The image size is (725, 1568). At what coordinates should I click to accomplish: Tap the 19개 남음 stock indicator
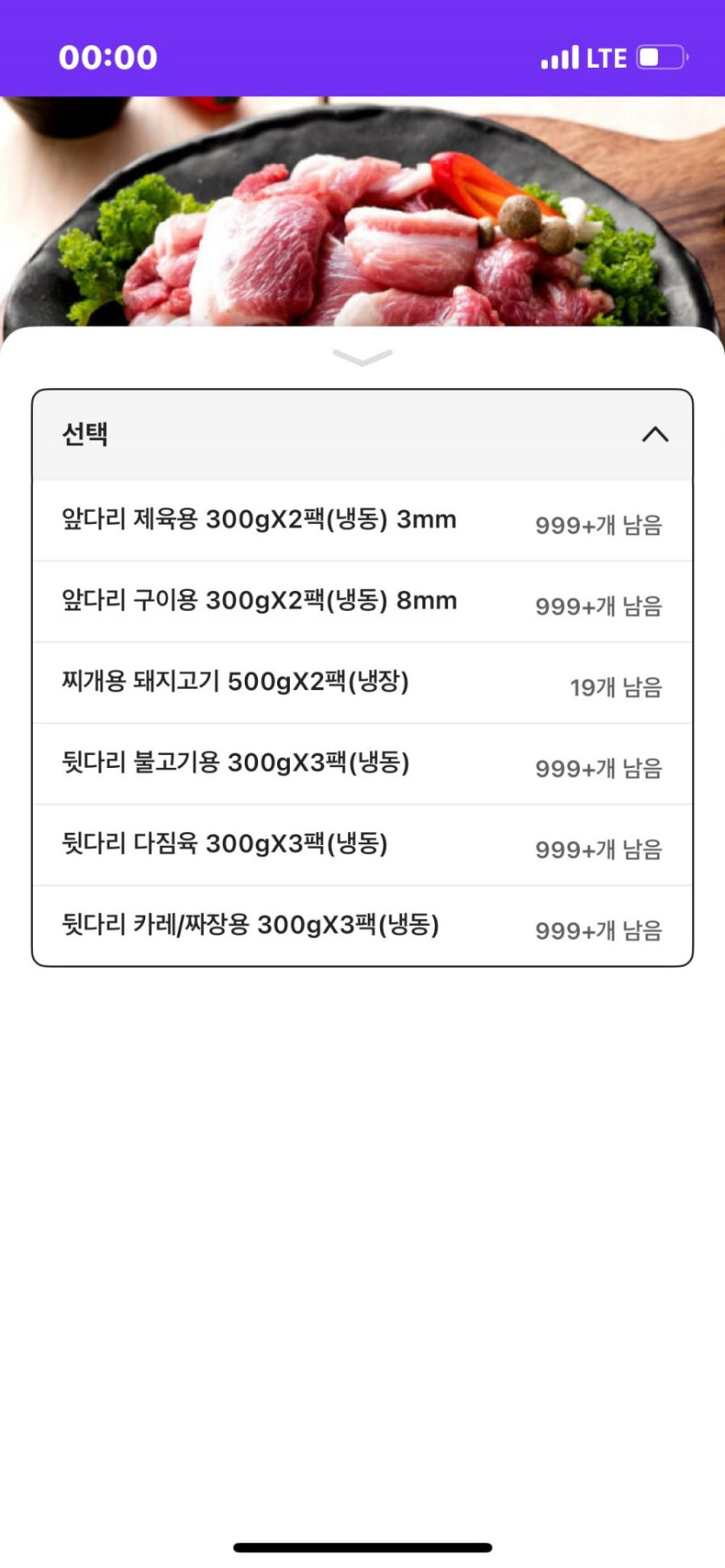(617, 687)
